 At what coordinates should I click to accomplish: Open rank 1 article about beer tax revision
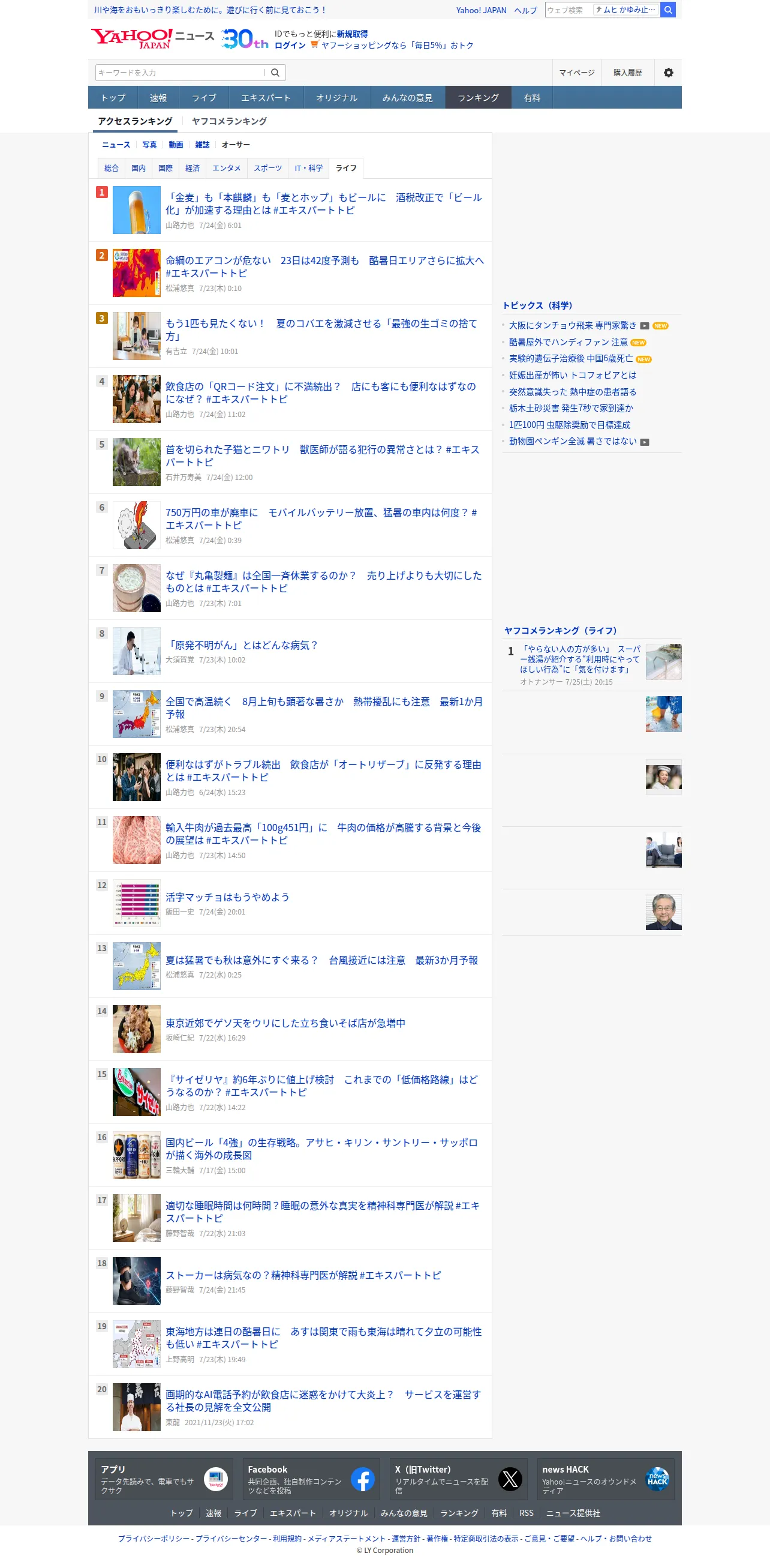pyautogui.click(x=324, y=203)
